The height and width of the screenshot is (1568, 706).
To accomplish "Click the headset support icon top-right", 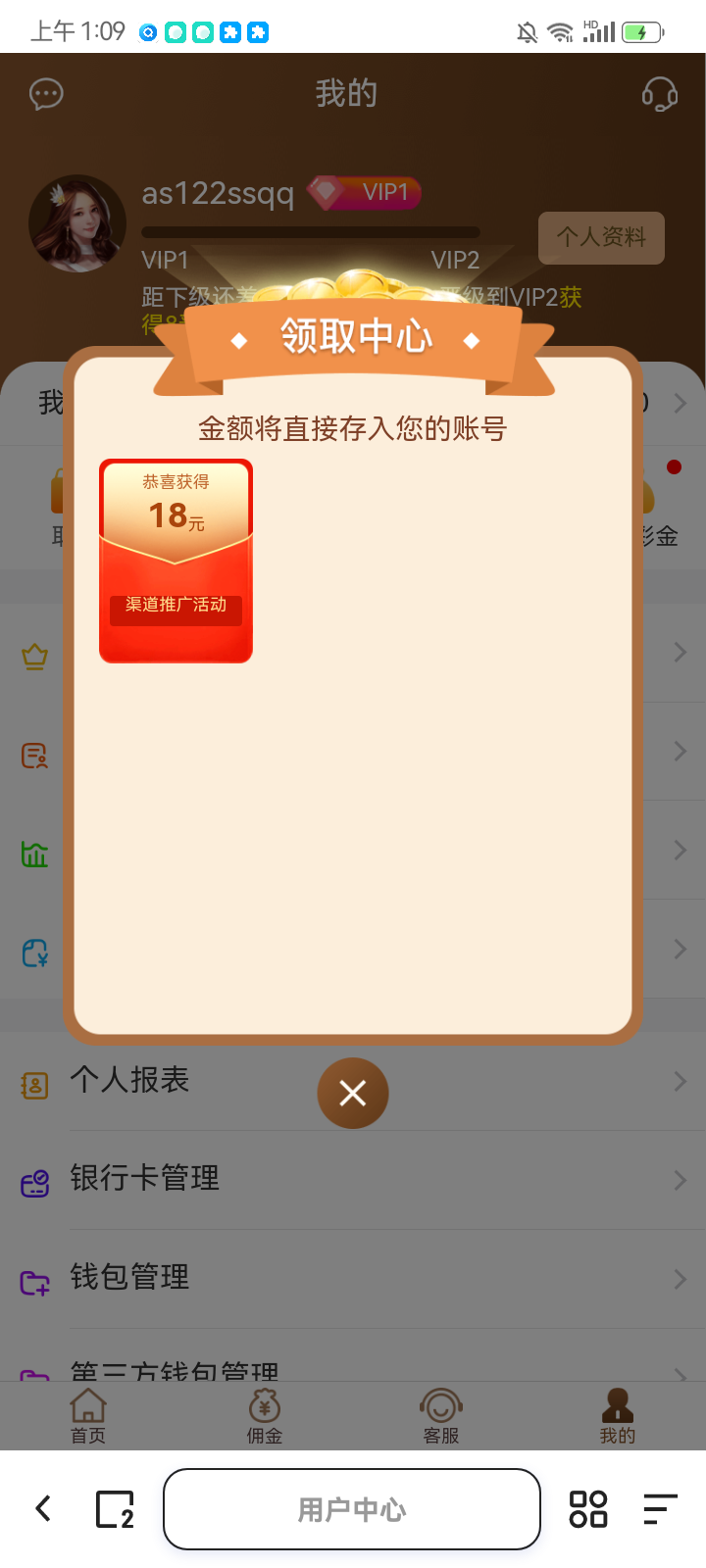I will pyautogui.click(x=661, y=94).
